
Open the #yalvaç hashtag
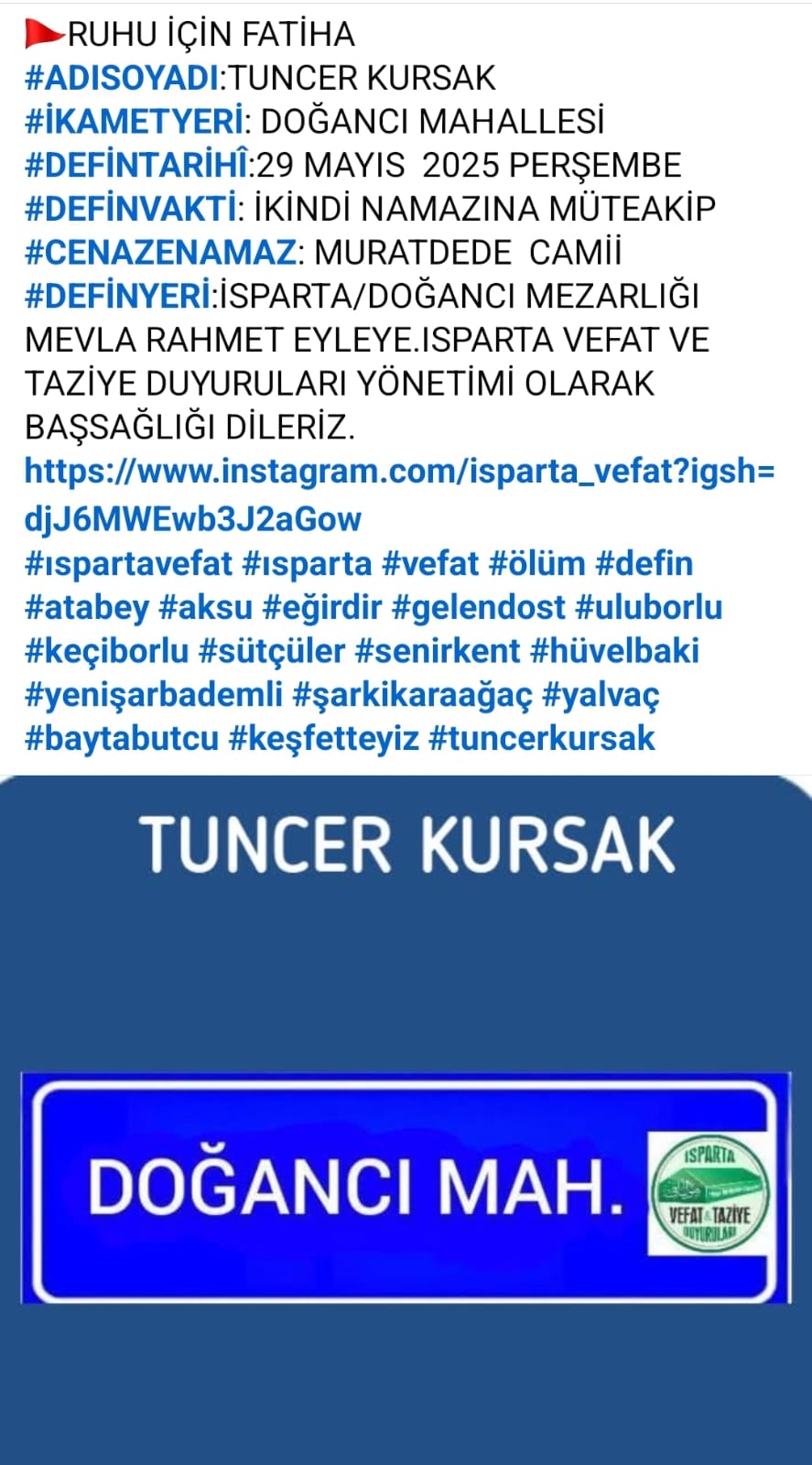point(601,696)
